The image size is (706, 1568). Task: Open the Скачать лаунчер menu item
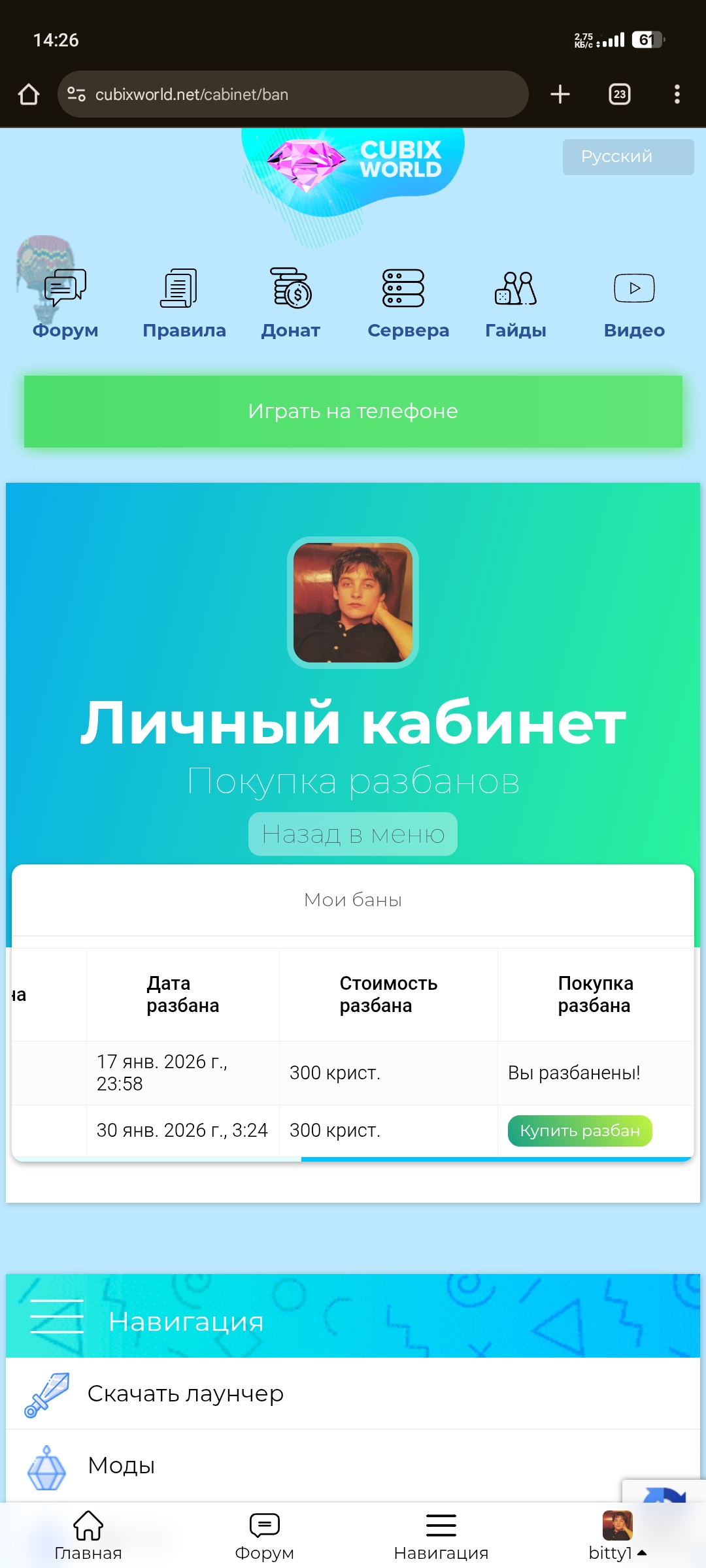pyautogui.click(x=186, y=1394)
